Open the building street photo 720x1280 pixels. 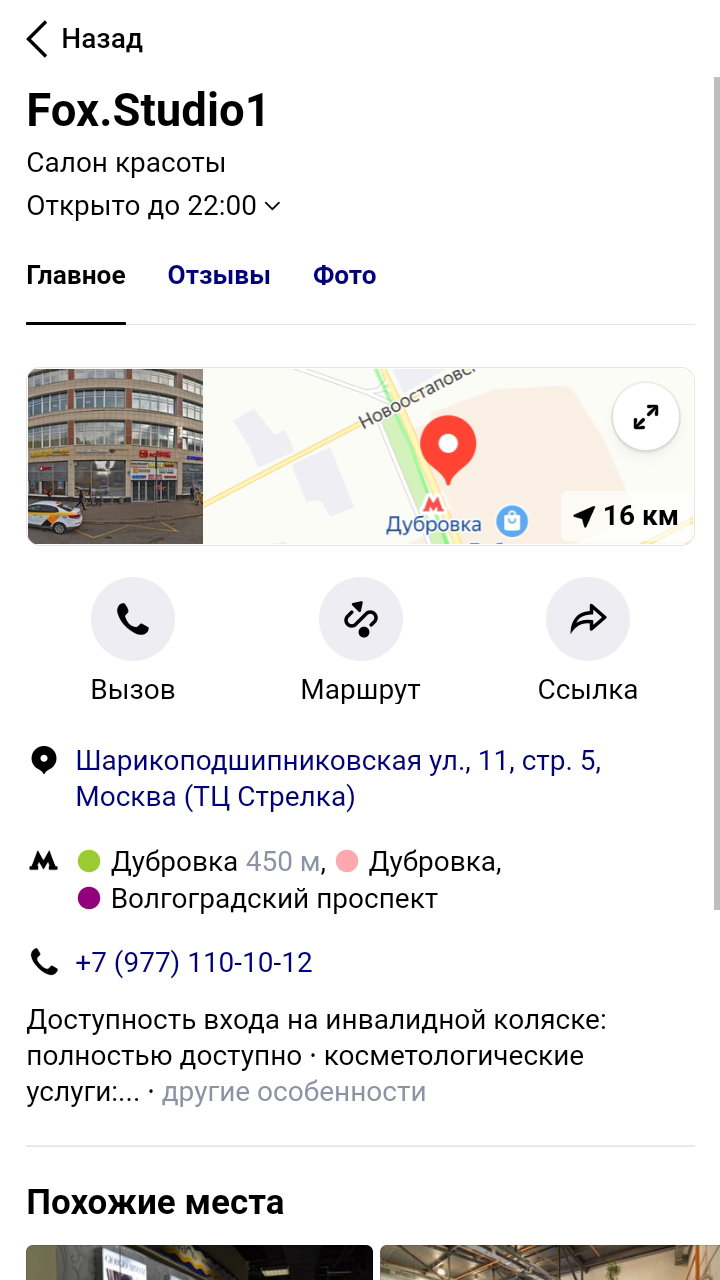(x=115, y=457)
